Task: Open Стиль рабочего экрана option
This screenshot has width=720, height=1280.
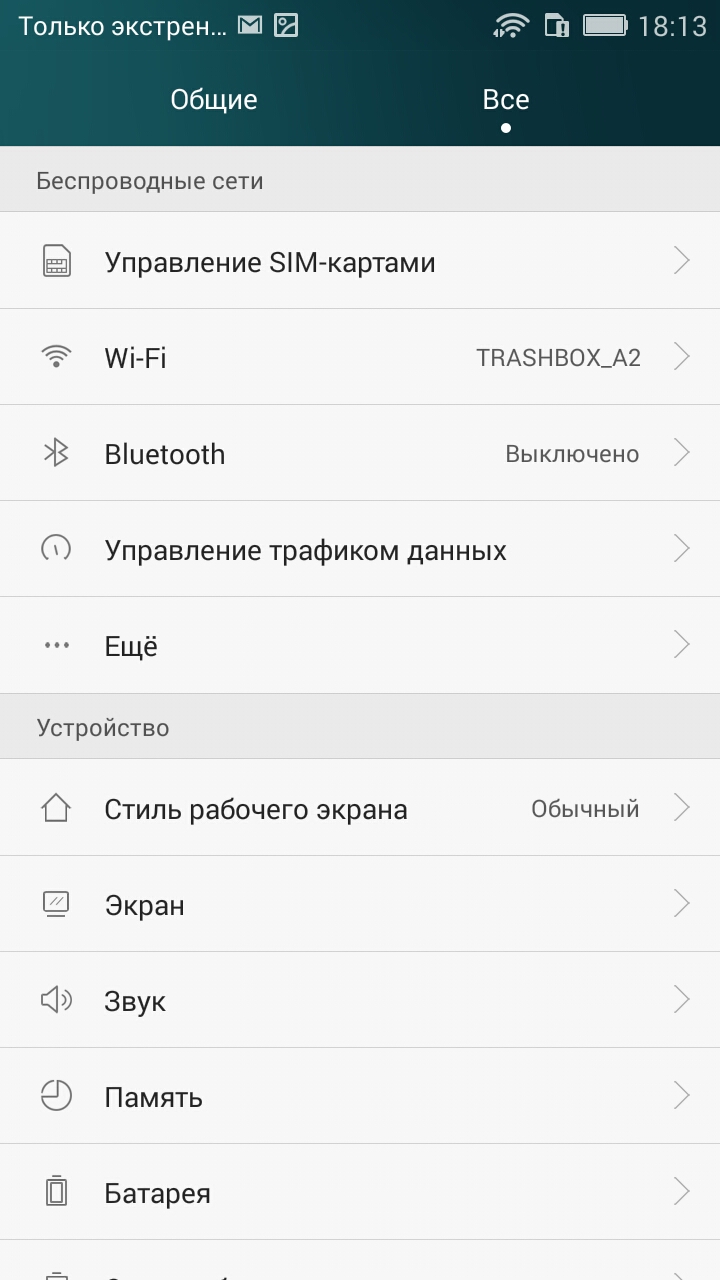Action: click(x=360, y=808)
